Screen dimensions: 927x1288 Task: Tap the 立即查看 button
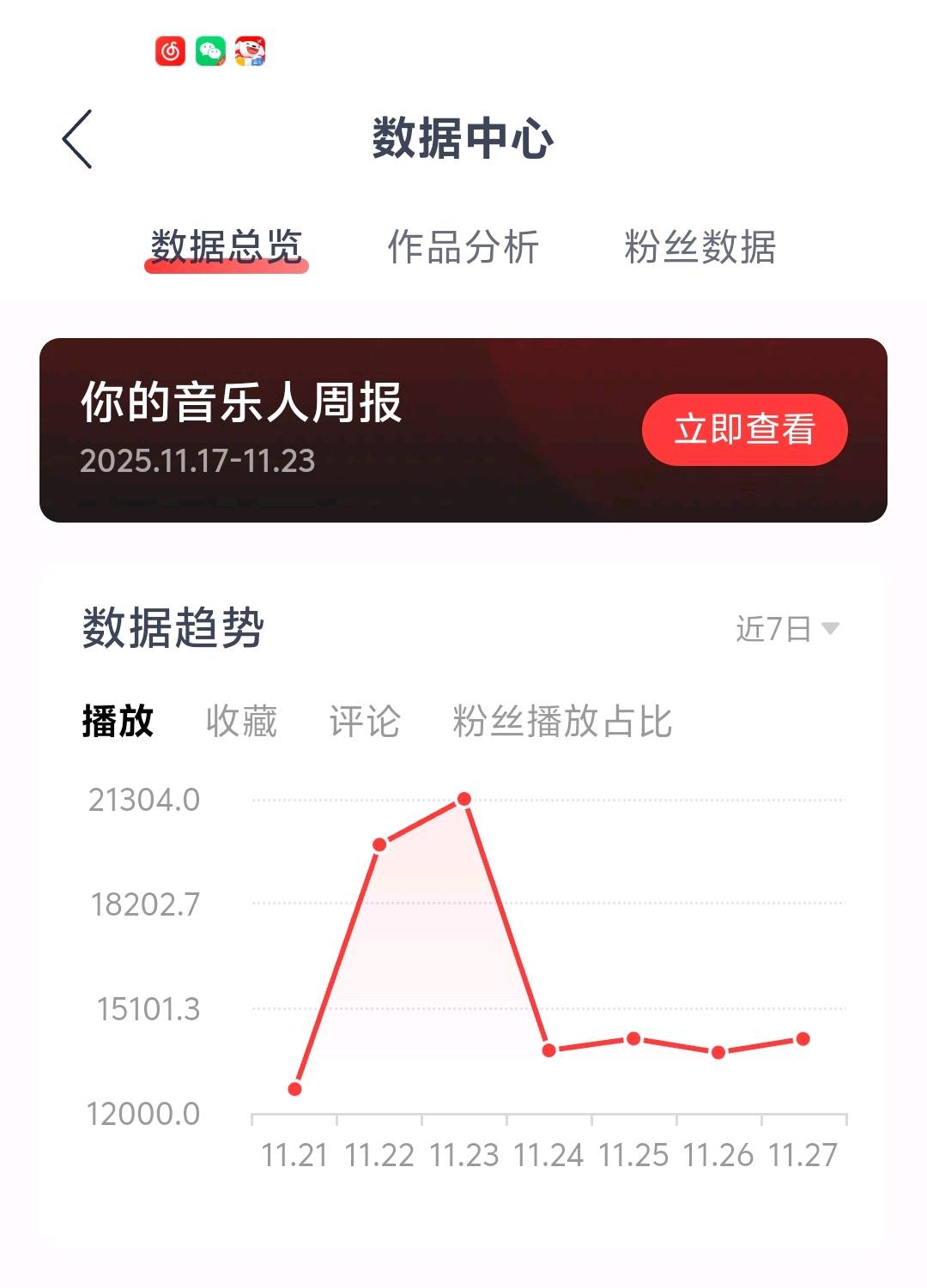tap(746, 430)
